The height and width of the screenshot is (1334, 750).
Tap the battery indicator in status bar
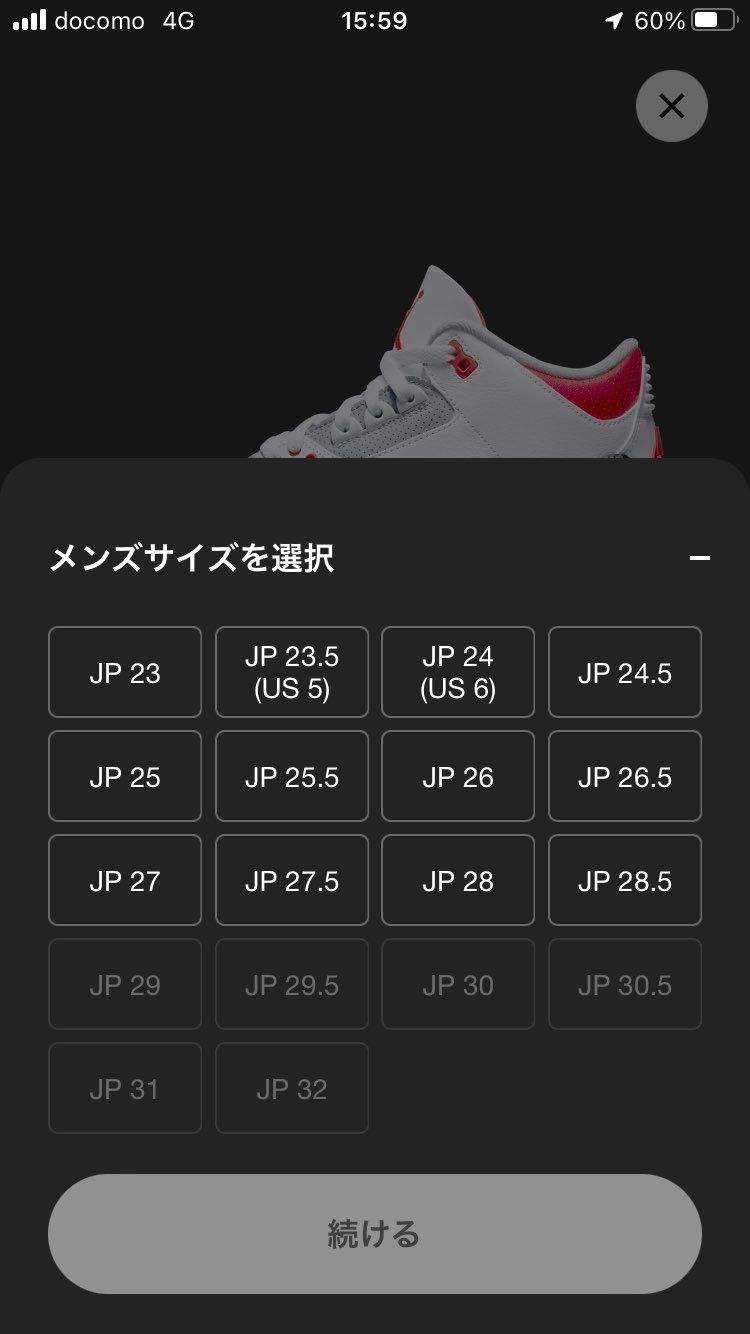click(713, 20)
